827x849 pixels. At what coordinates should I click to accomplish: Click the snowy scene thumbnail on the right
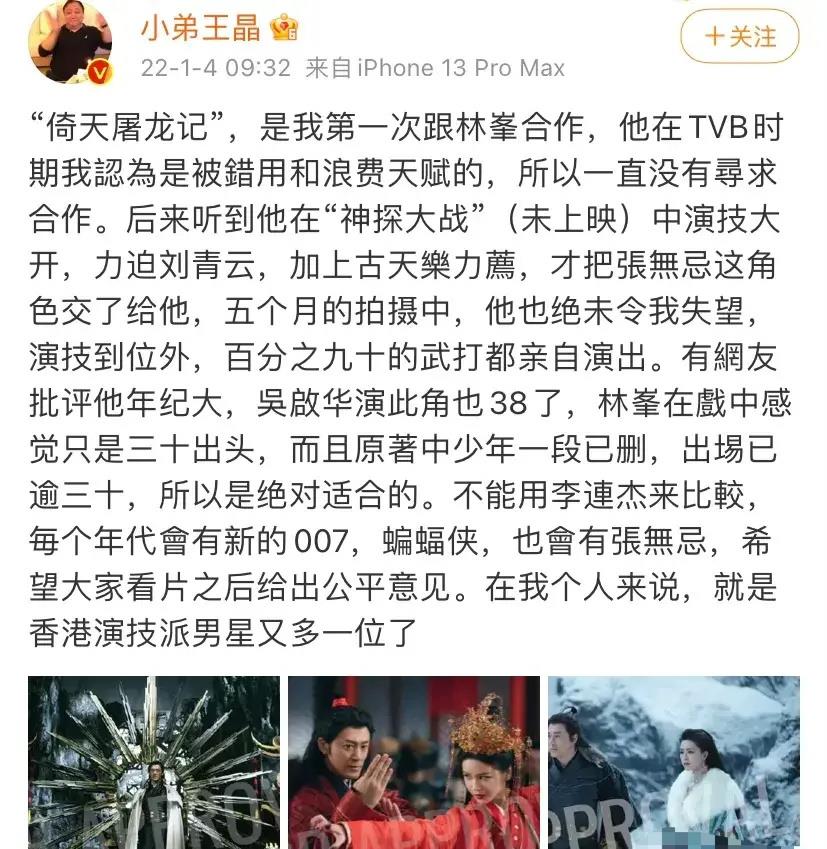[x=672, y=761]
